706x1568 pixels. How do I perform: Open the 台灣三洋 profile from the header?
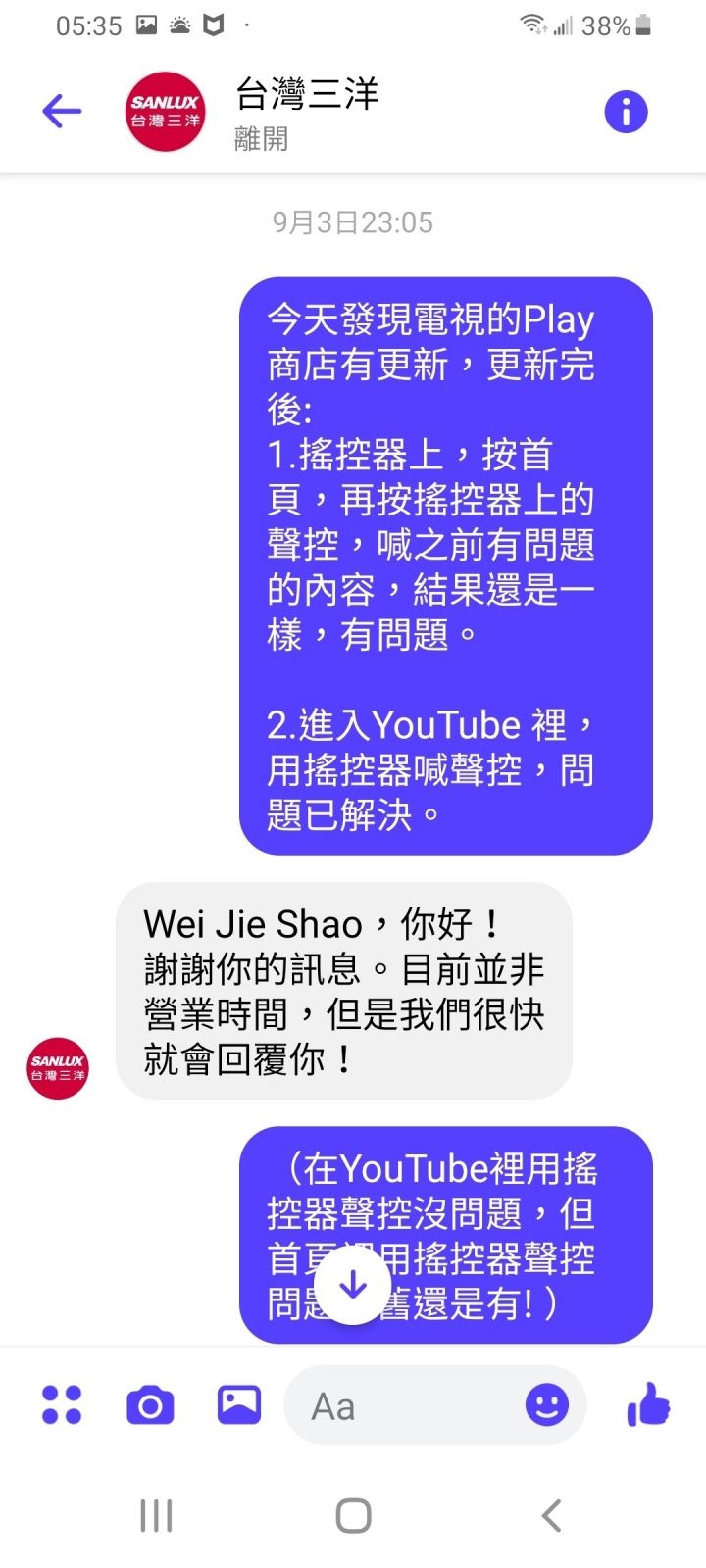166,112
